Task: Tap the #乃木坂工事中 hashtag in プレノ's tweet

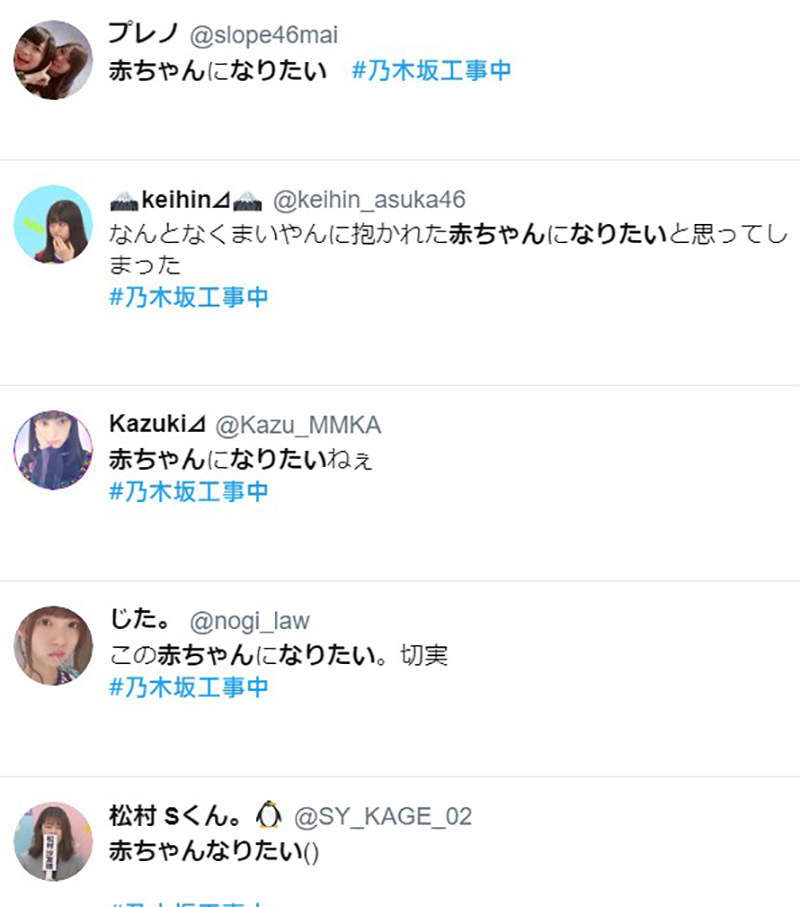Action: (431, 71)
